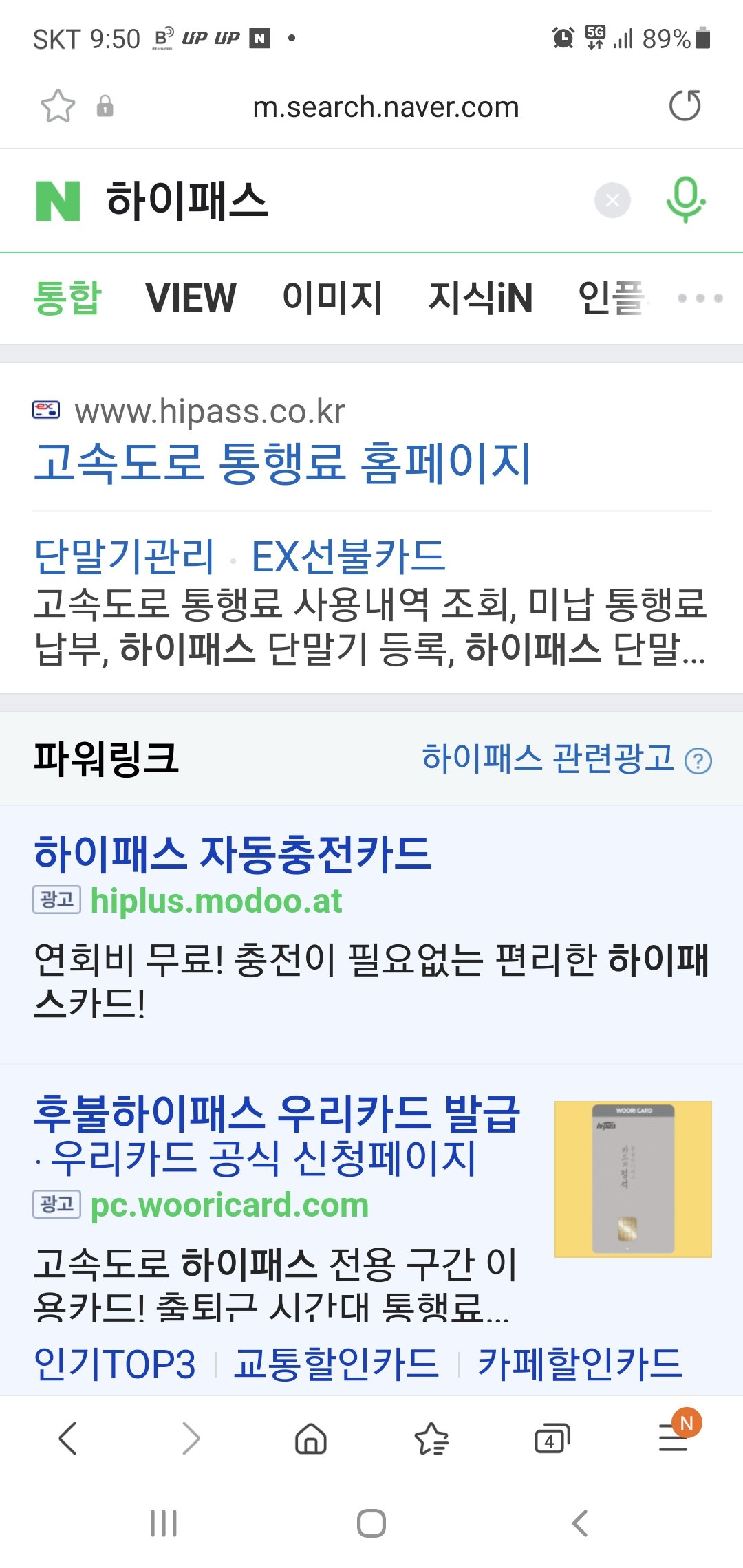743x1568 pixels.
Task: Switch to the 지식iN tab
Action: click(x=480, y=298)
